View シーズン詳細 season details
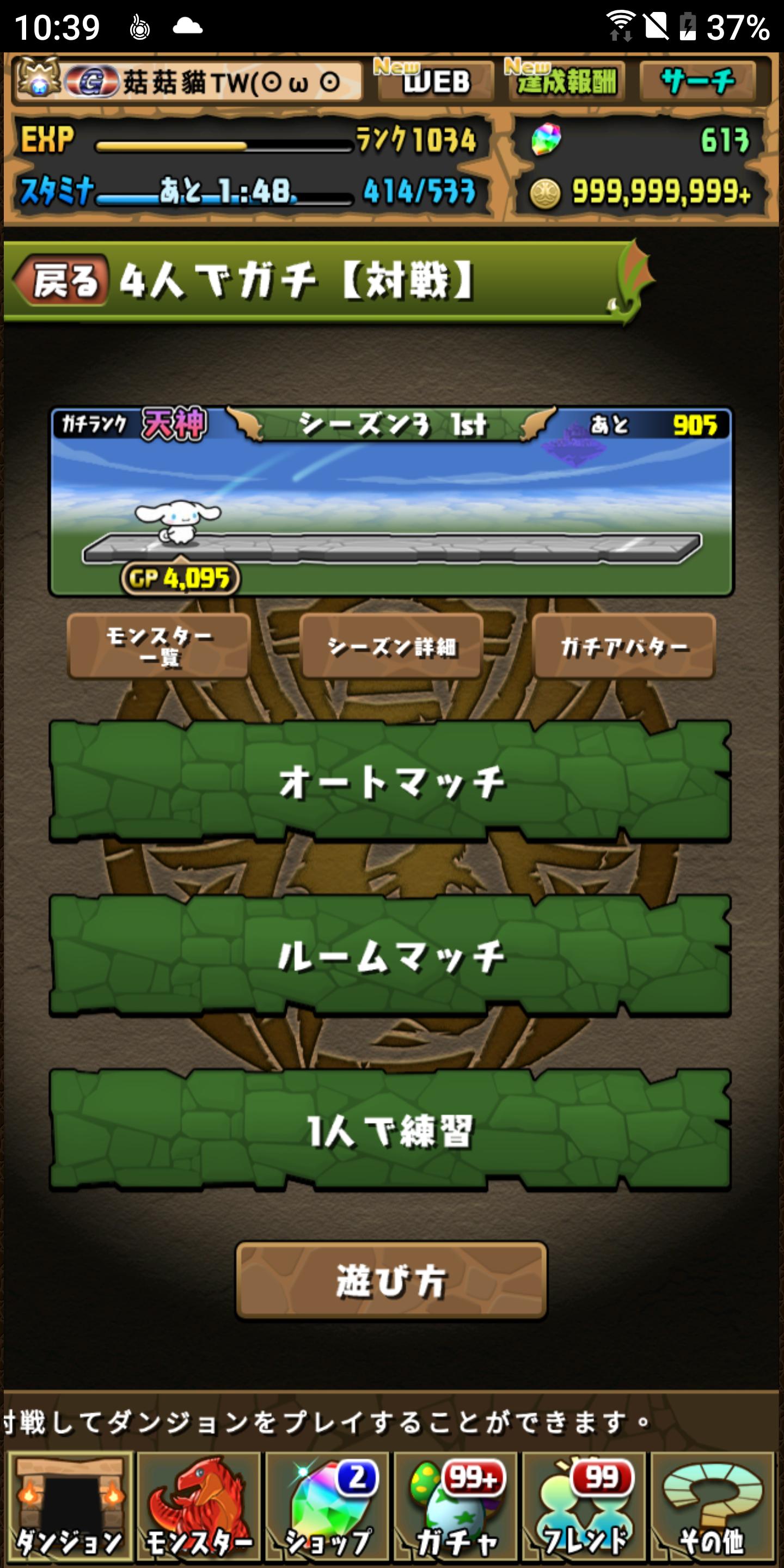The width and height of the screenshot is (784, 1568). 391,646
